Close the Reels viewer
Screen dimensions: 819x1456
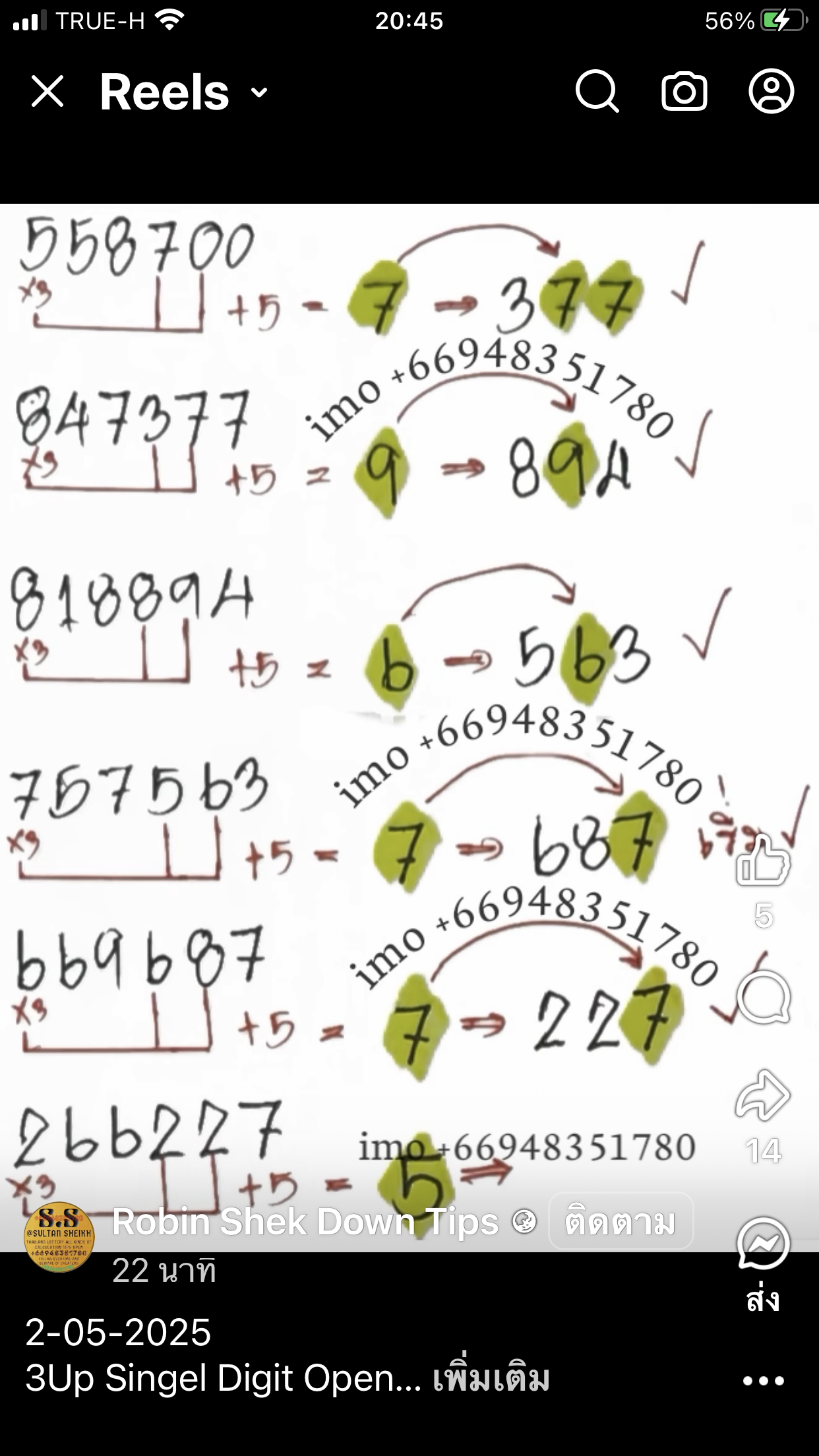click(x=47, y=91)
